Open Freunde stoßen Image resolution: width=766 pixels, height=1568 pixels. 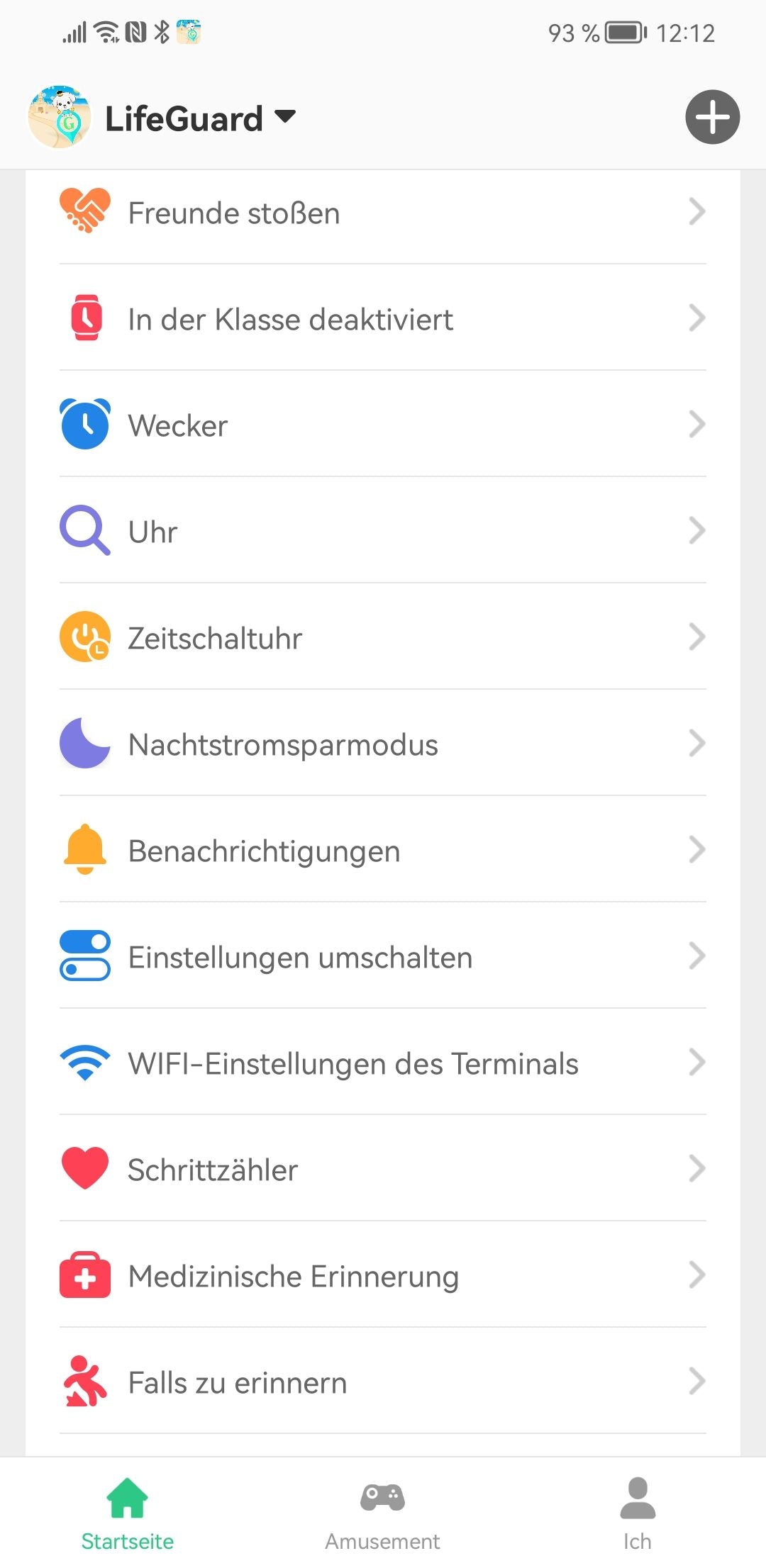[383, 213]
